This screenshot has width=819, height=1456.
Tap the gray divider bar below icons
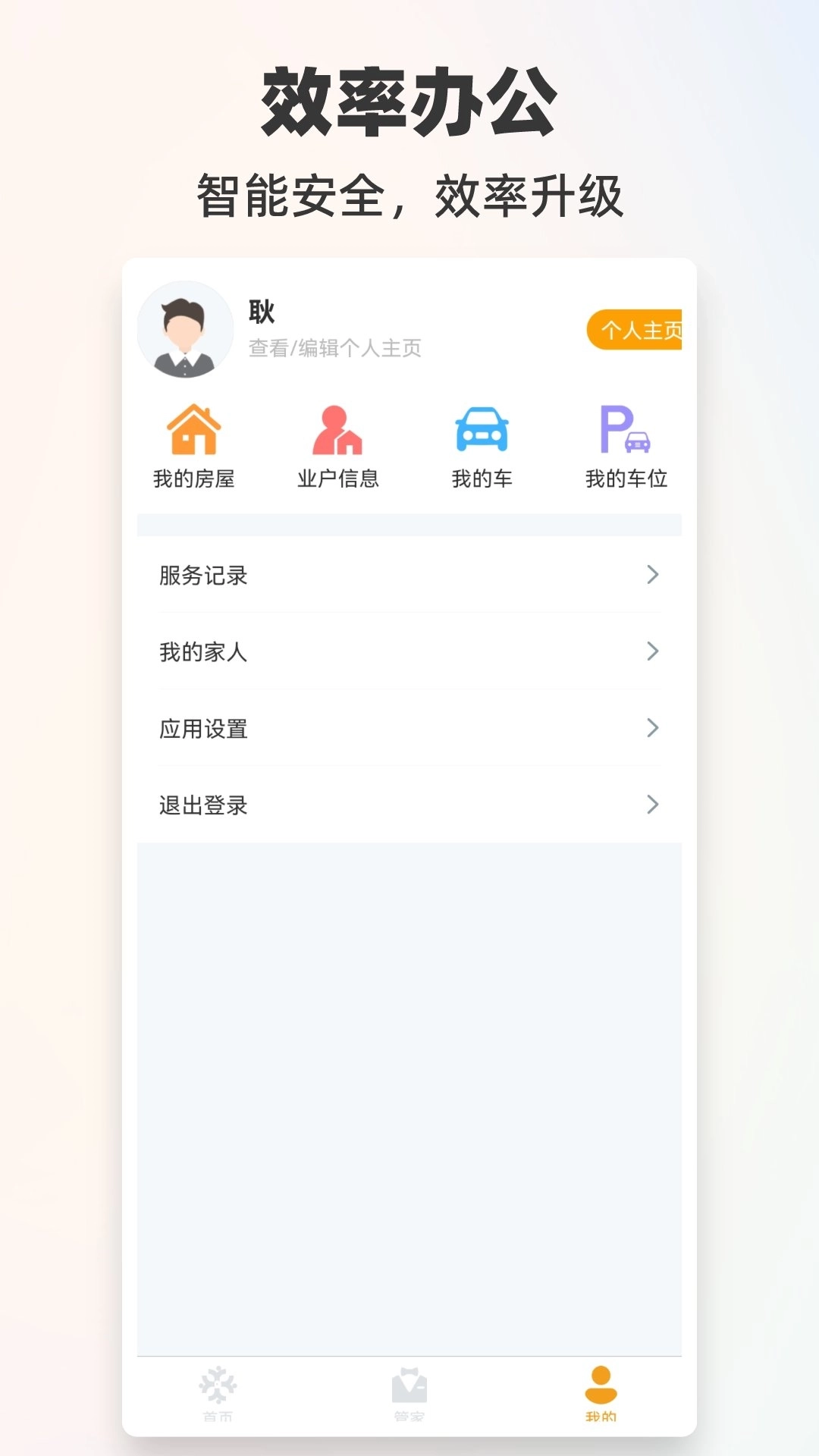pos(408,522)
